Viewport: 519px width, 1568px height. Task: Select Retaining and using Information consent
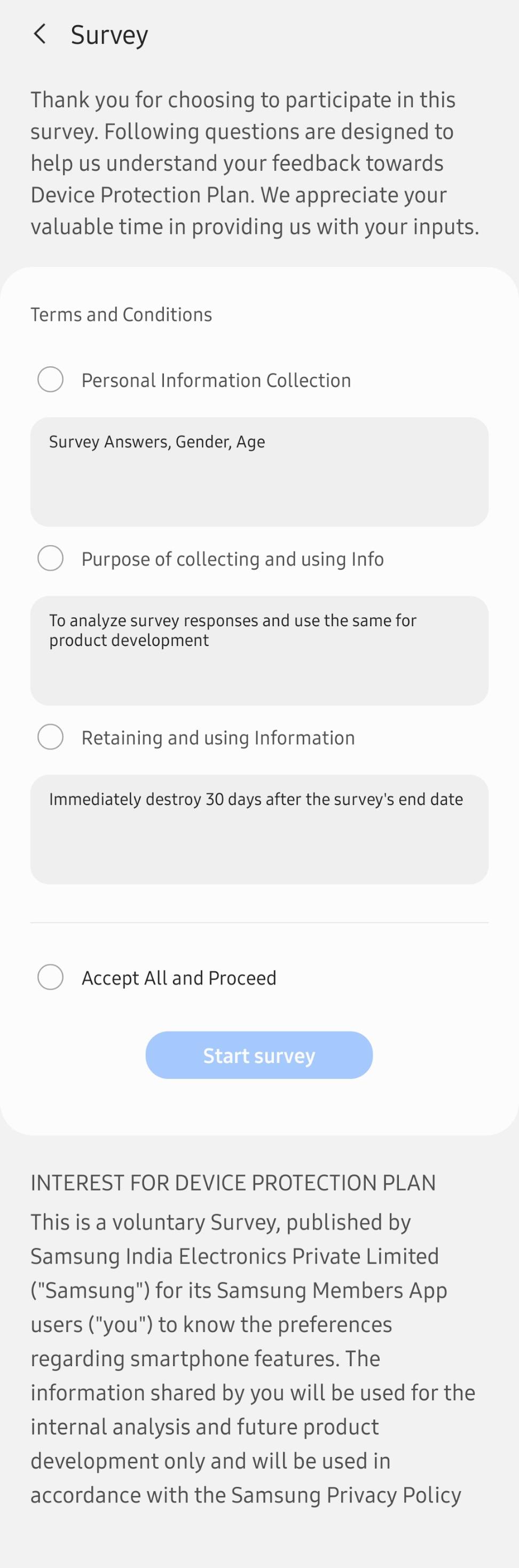[x=51, y=737]
